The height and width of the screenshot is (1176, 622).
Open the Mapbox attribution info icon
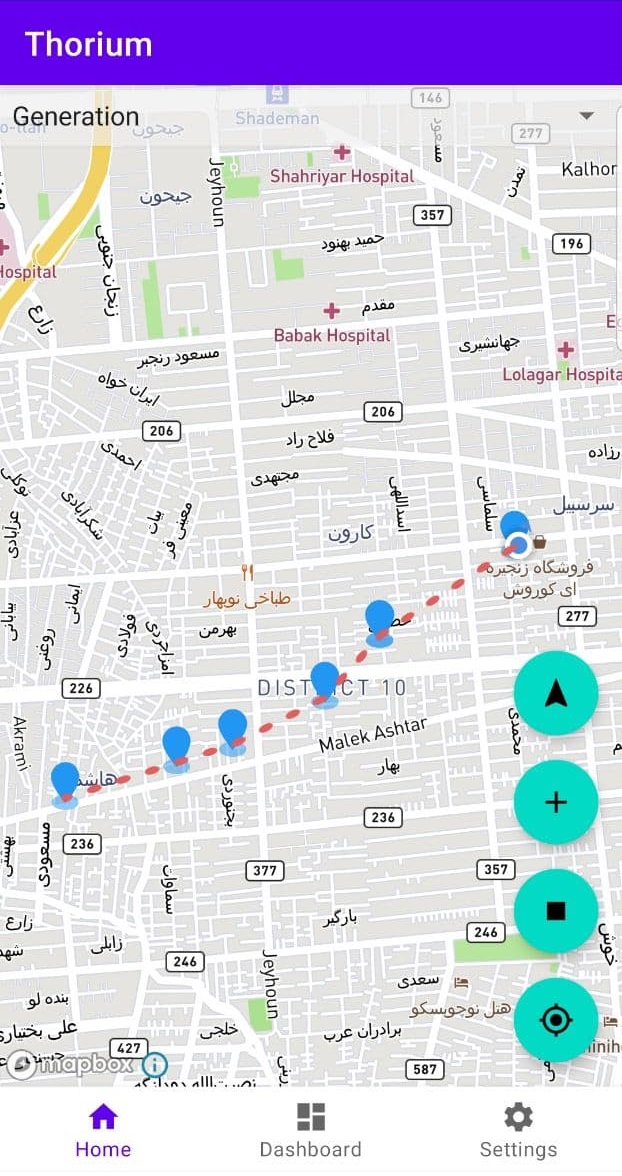pyautogui.click(x=155, y=1064)
